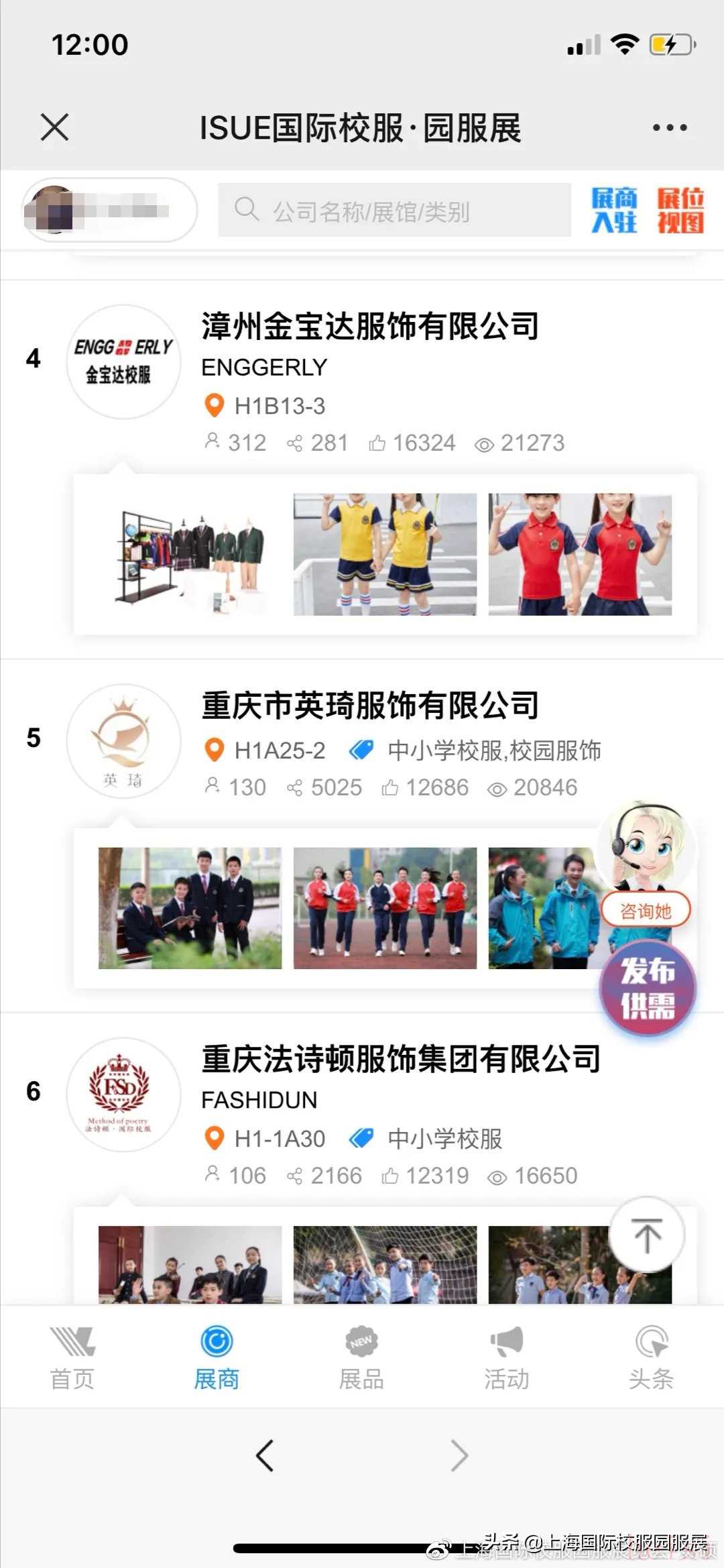View the blazer students photo from 英琦
Image resolution: width=724 pixels, height=1568 pixels.
[190, 908]
